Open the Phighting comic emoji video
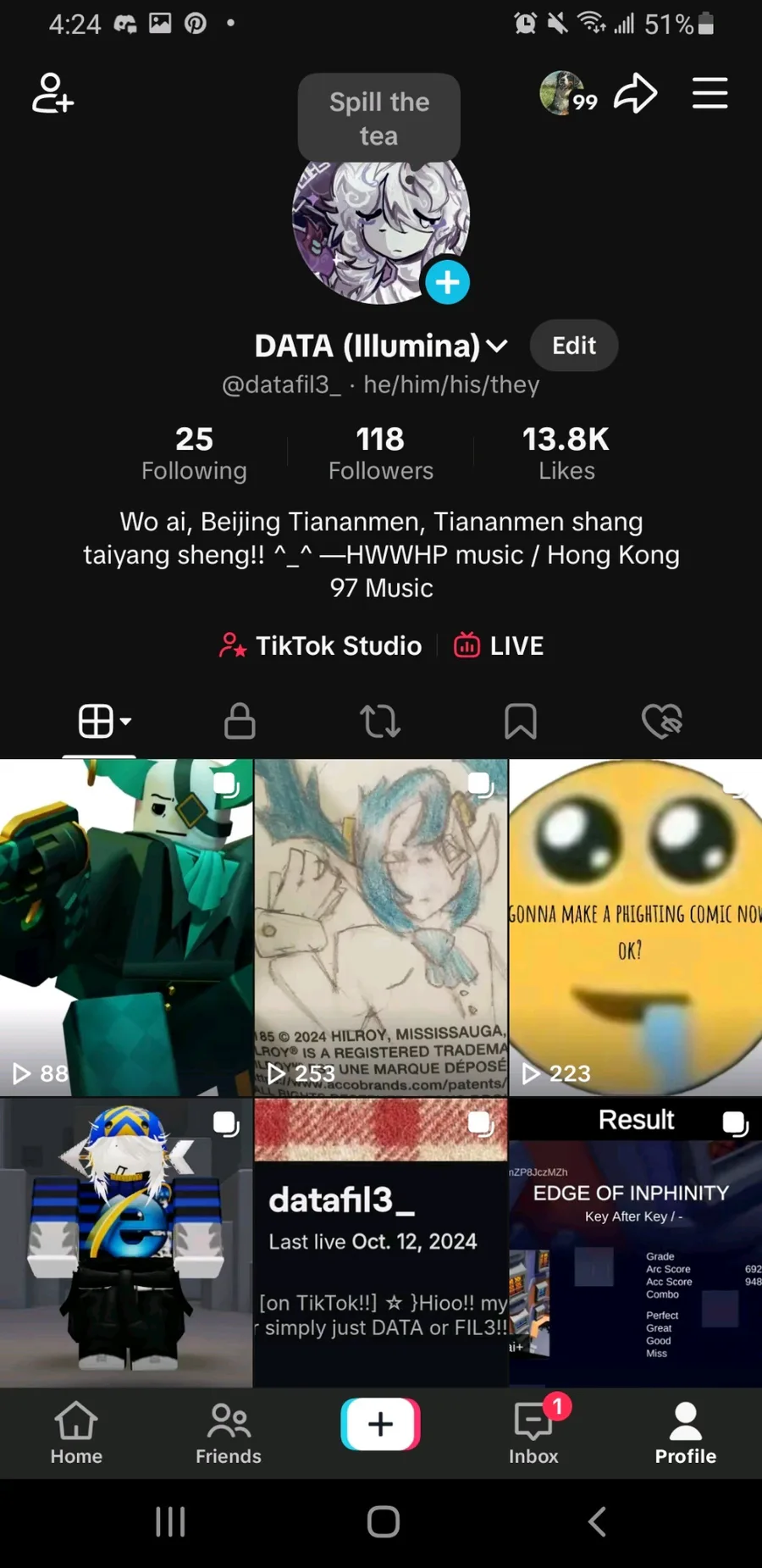This screenshot has height=1568, width=762. point(635,928)
